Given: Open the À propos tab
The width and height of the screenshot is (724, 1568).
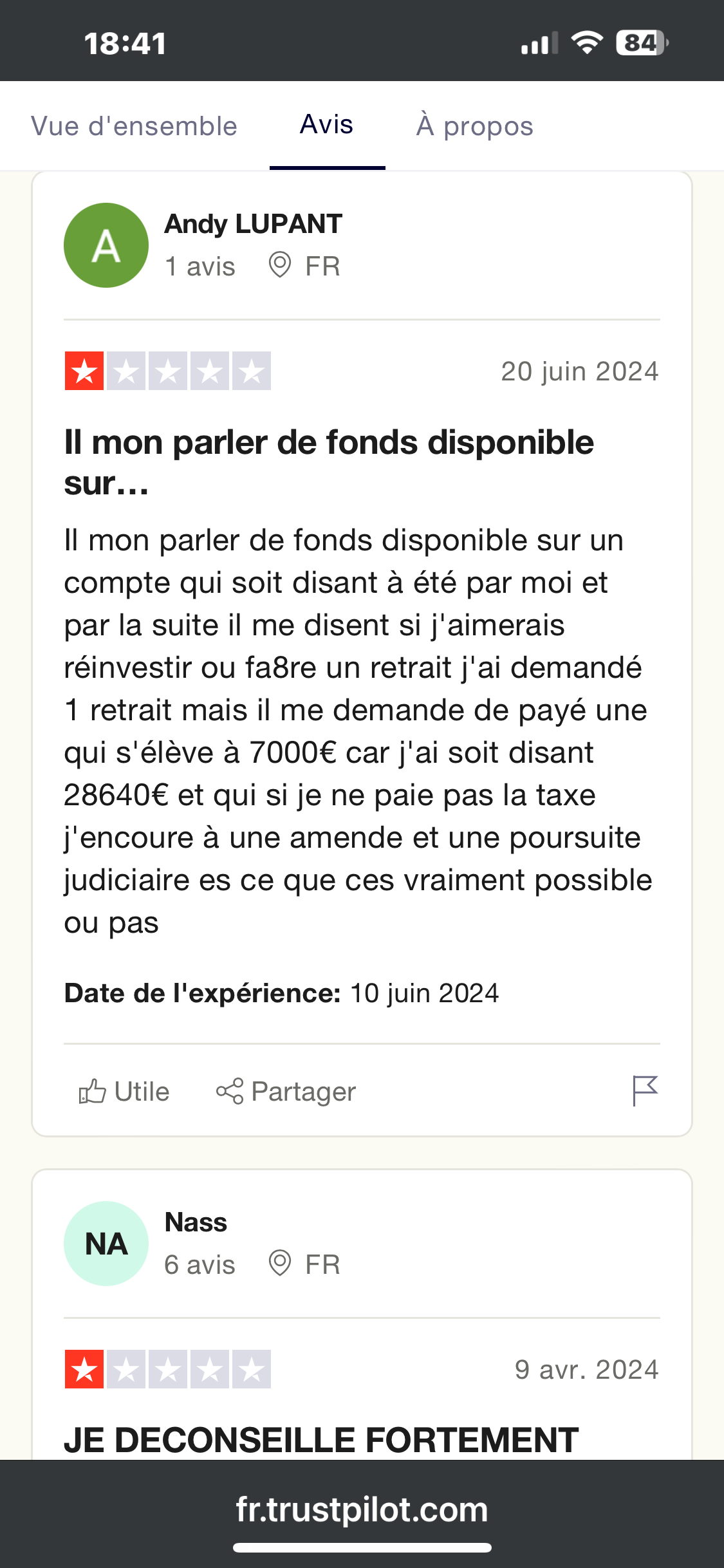Looking at the screenshot, I should [x=475, y=126].
